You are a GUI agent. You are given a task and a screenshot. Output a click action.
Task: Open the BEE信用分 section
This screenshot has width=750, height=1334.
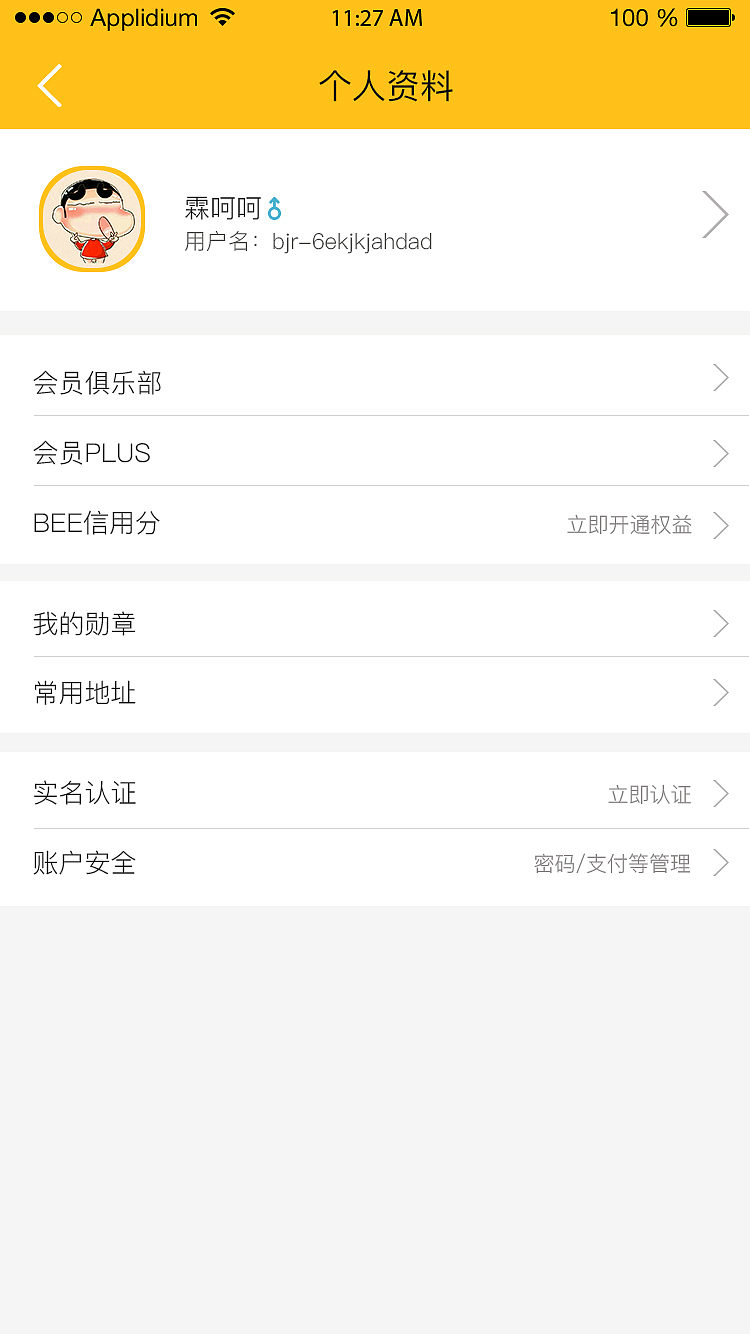tap(97, 523)
